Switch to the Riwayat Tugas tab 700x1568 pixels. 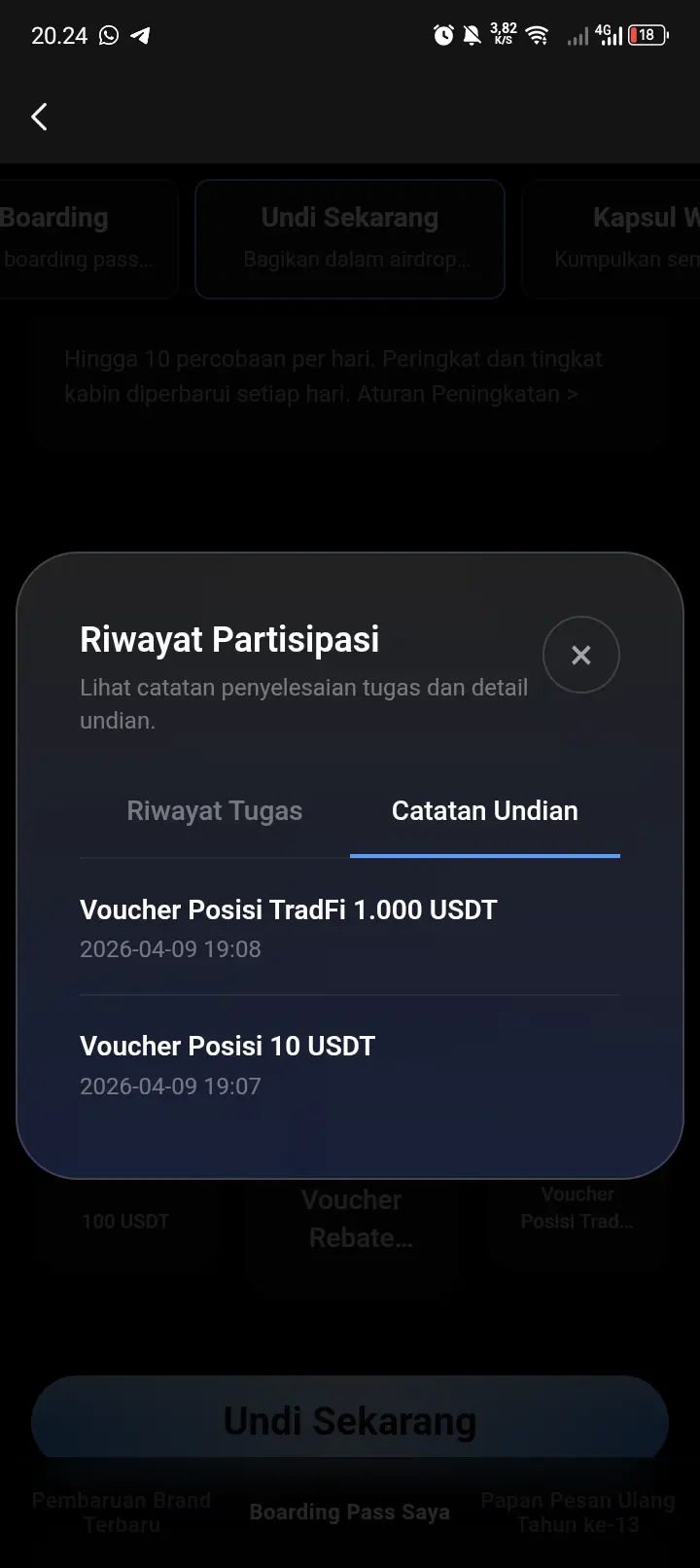[x=215, y=810]
